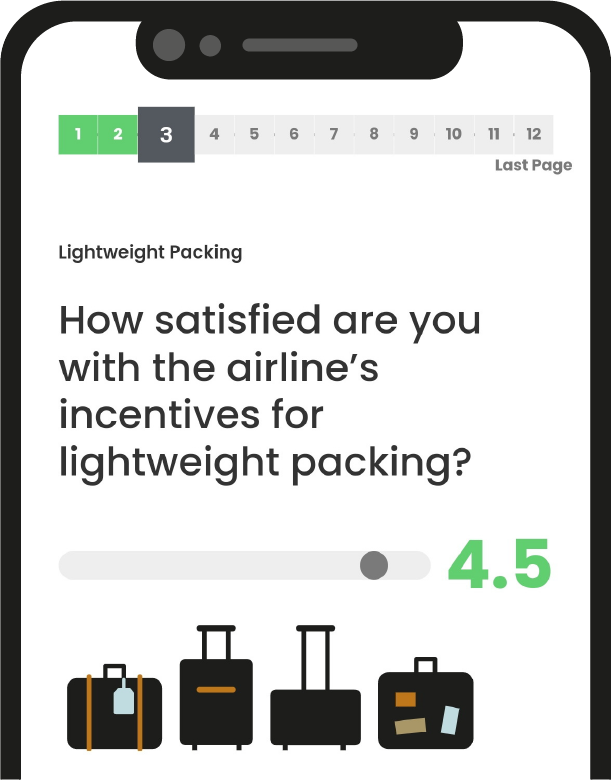This screenshot has width=611, height=780.
Task: Jump to survey page 7
Action: coord(334,134)
